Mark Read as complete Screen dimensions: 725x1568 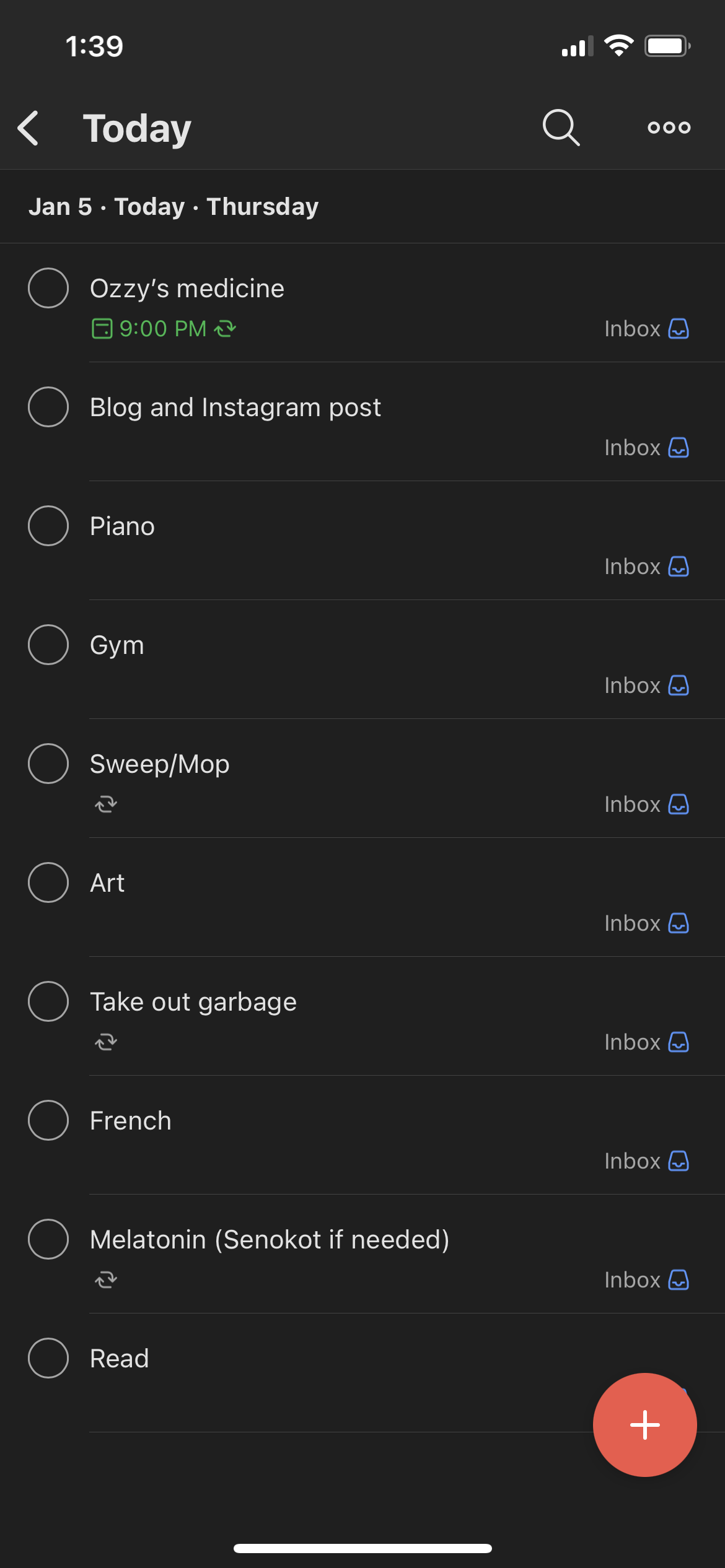[x=48, y=1358]
